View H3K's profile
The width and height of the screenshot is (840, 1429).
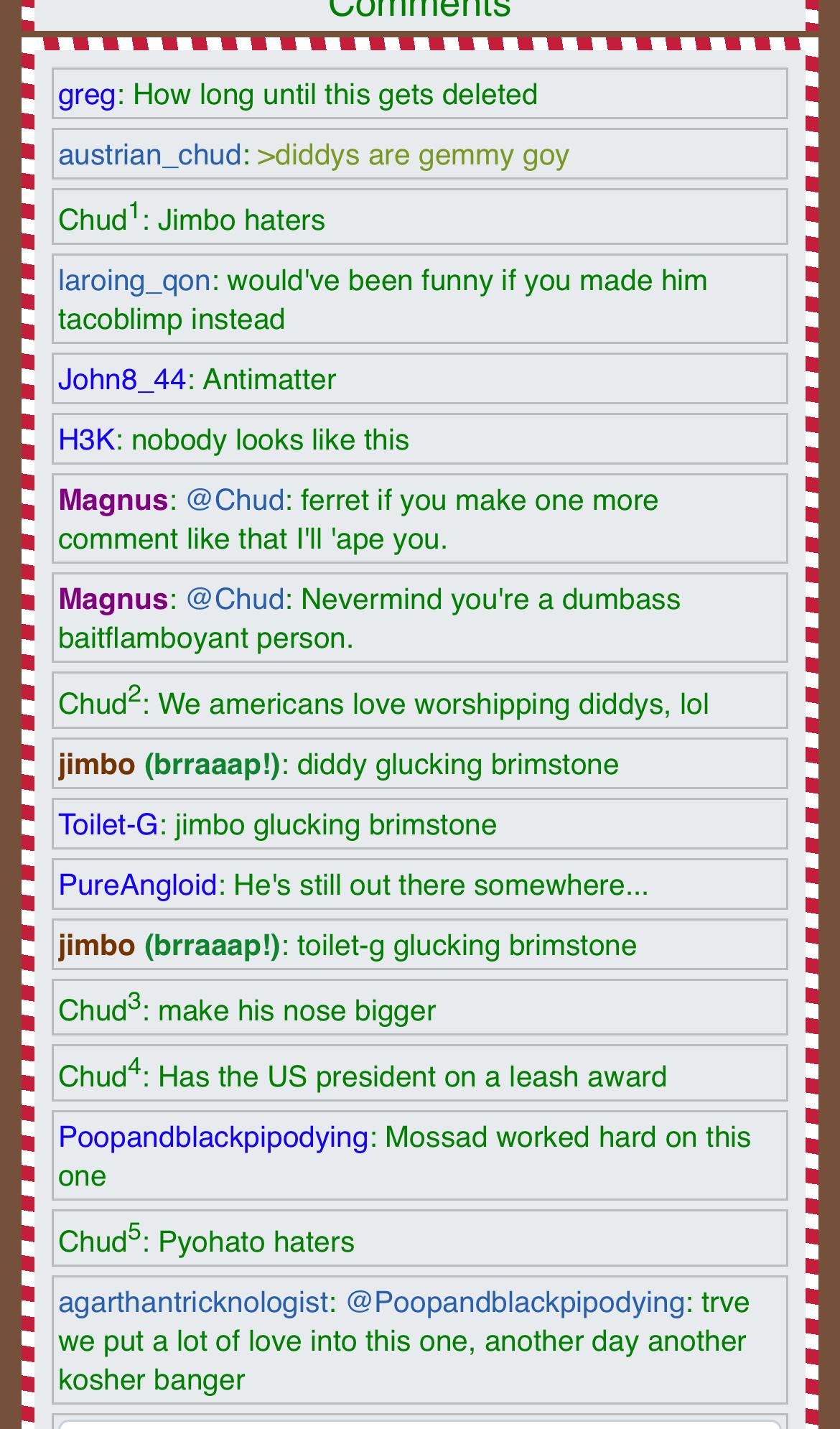[86, 439]
